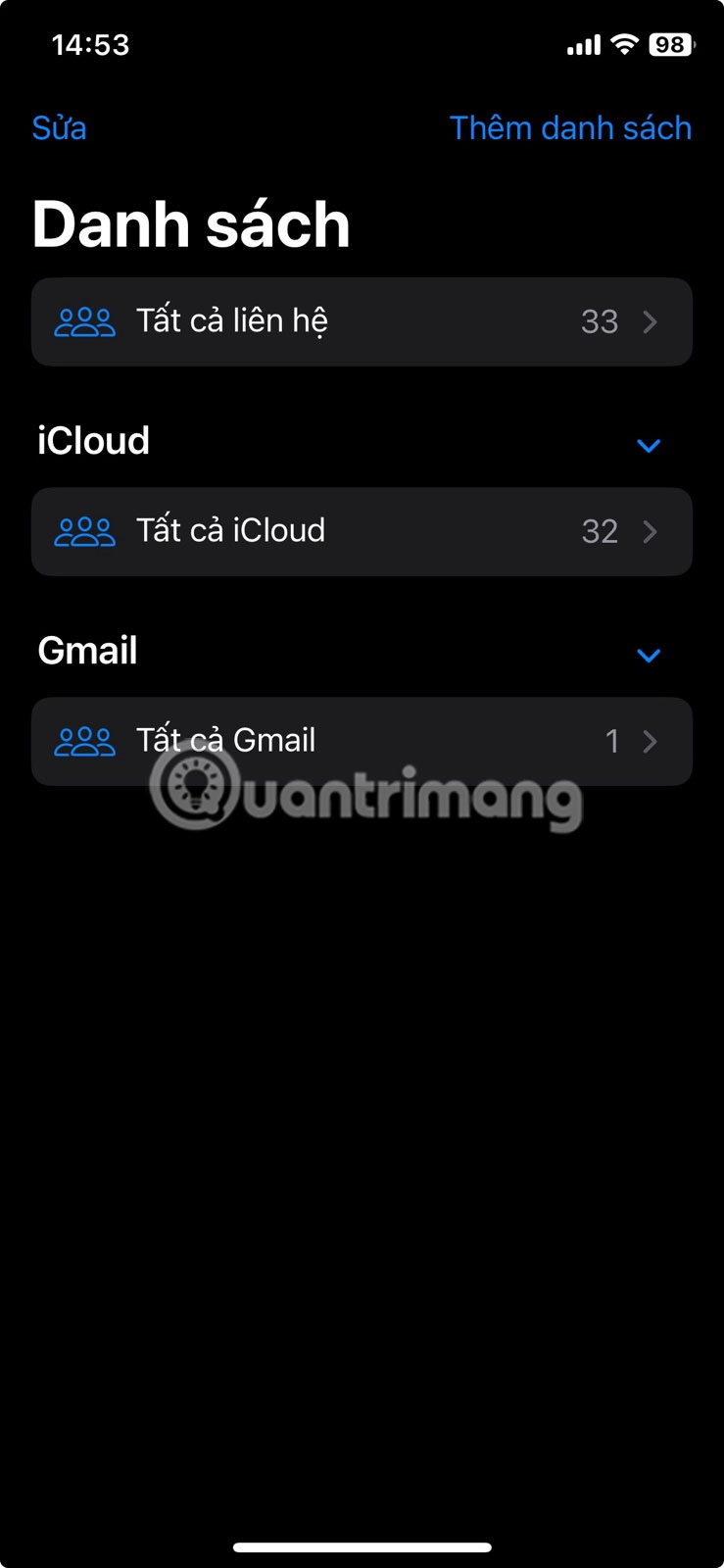Collapse the iCloud section
This screenshot has width=724, height=1568.
click(649, 446)
